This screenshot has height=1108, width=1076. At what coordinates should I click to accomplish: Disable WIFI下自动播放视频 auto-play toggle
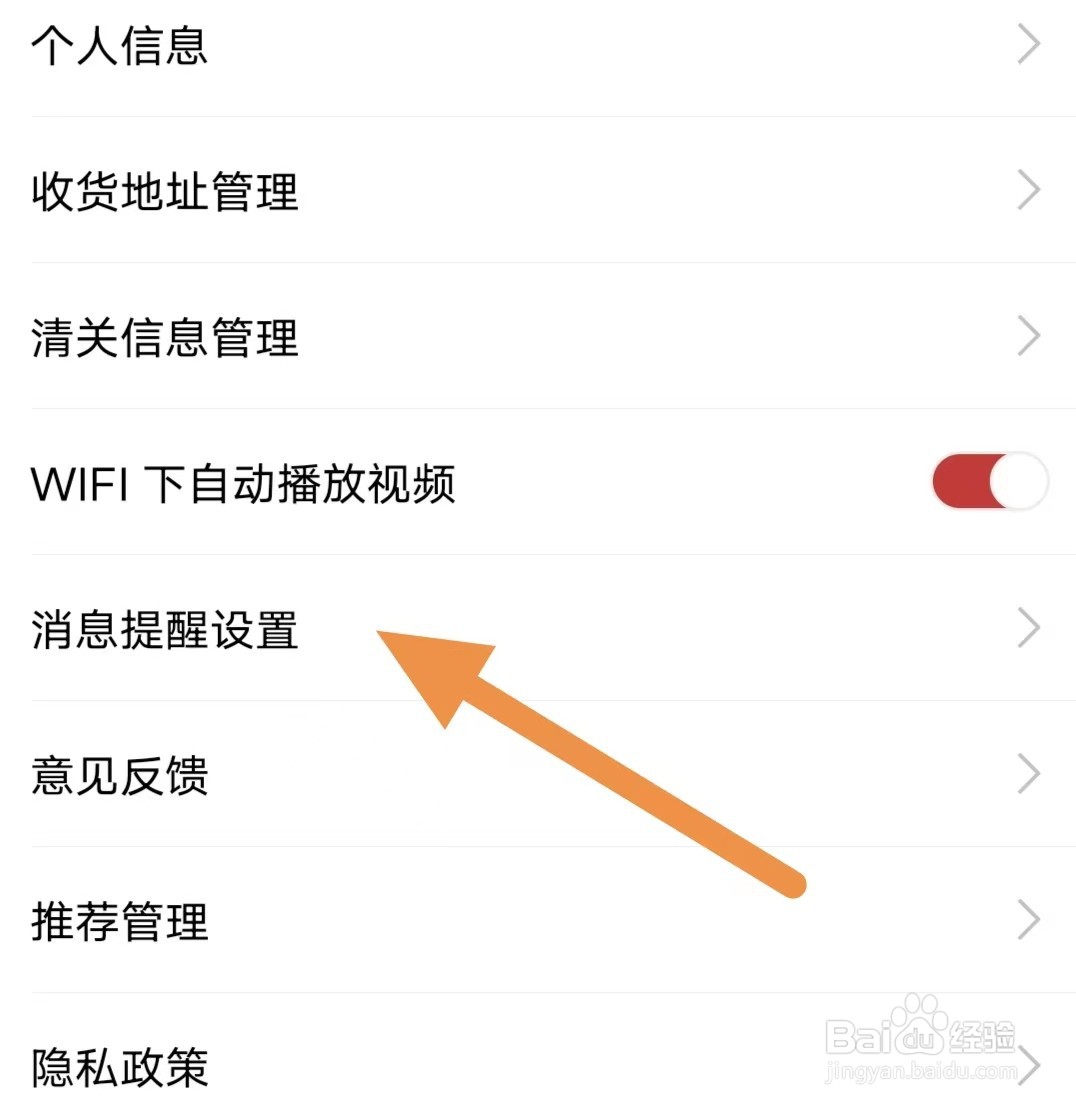click(x=990, y=481)
